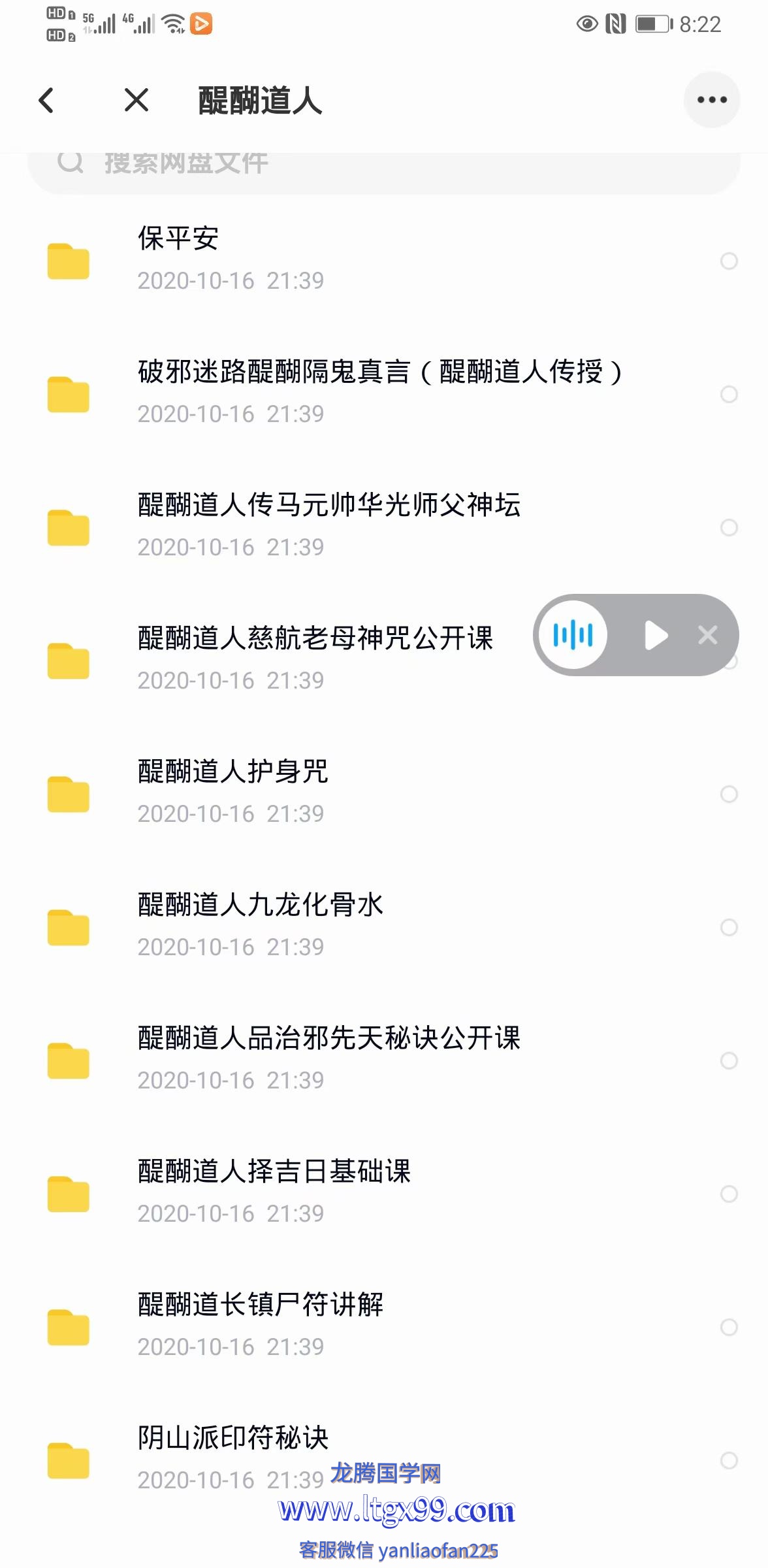Tap the floating player's waveform icon

click(x=573, y=635)
